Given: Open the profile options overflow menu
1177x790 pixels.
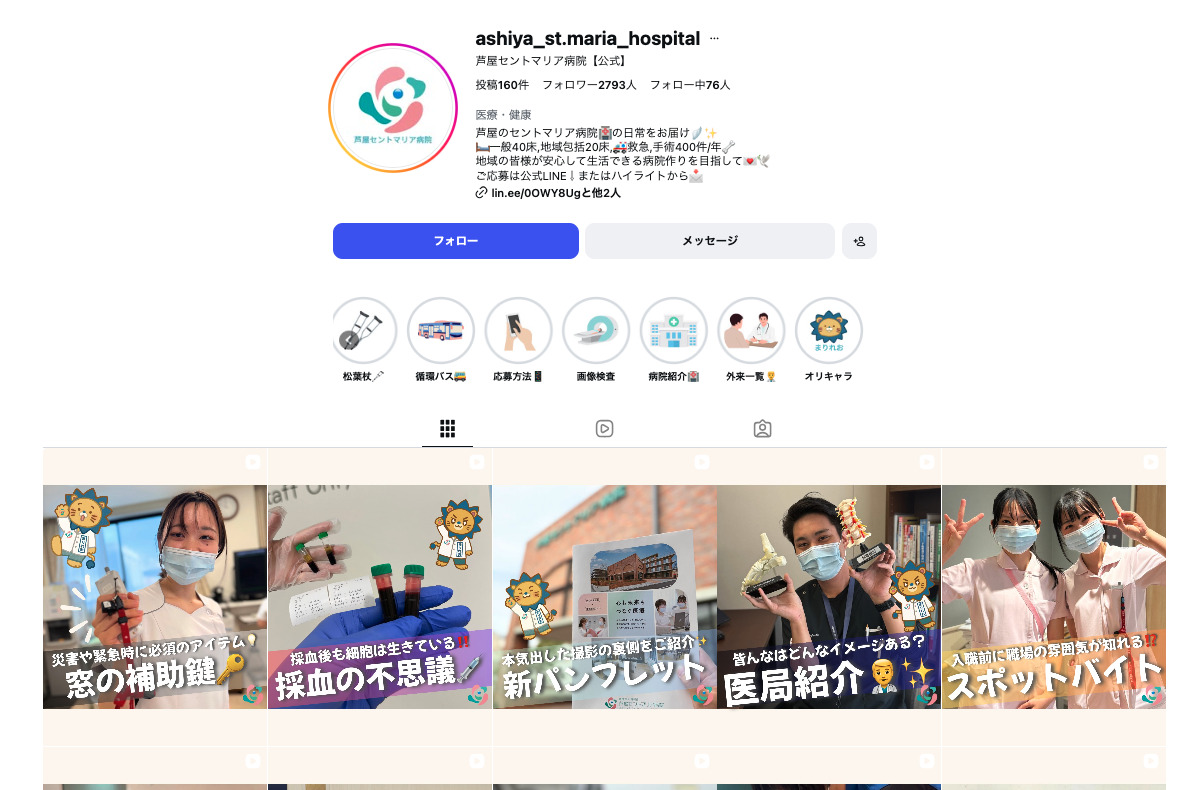Looking at the screenshot, I should tap(714, 39).
